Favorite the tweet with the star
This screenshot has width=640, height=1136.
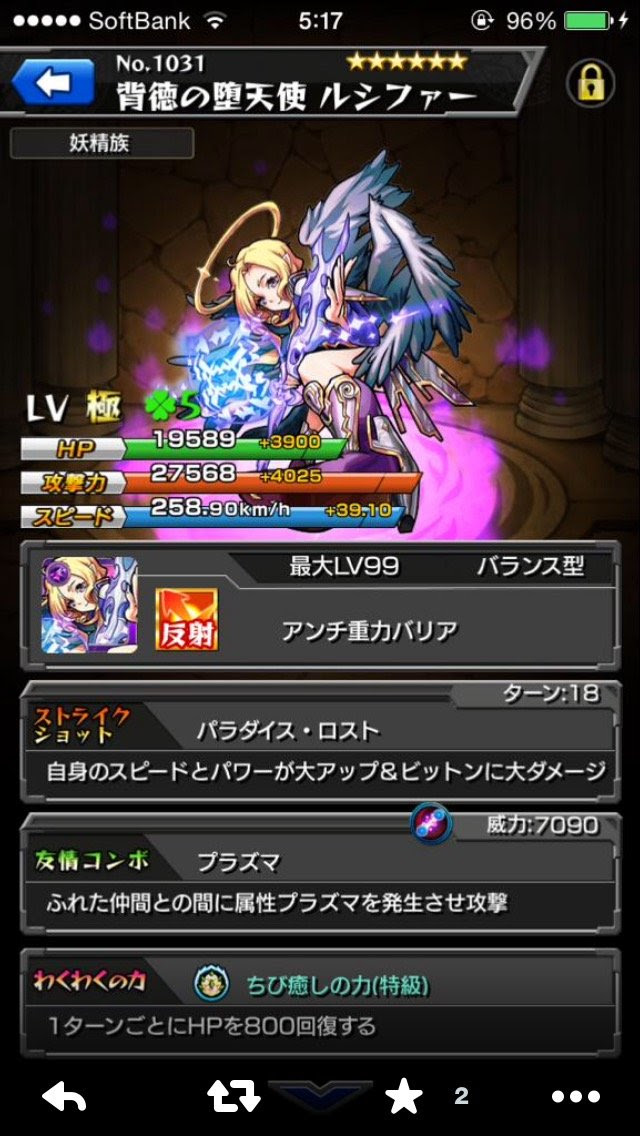[404, 1097]
